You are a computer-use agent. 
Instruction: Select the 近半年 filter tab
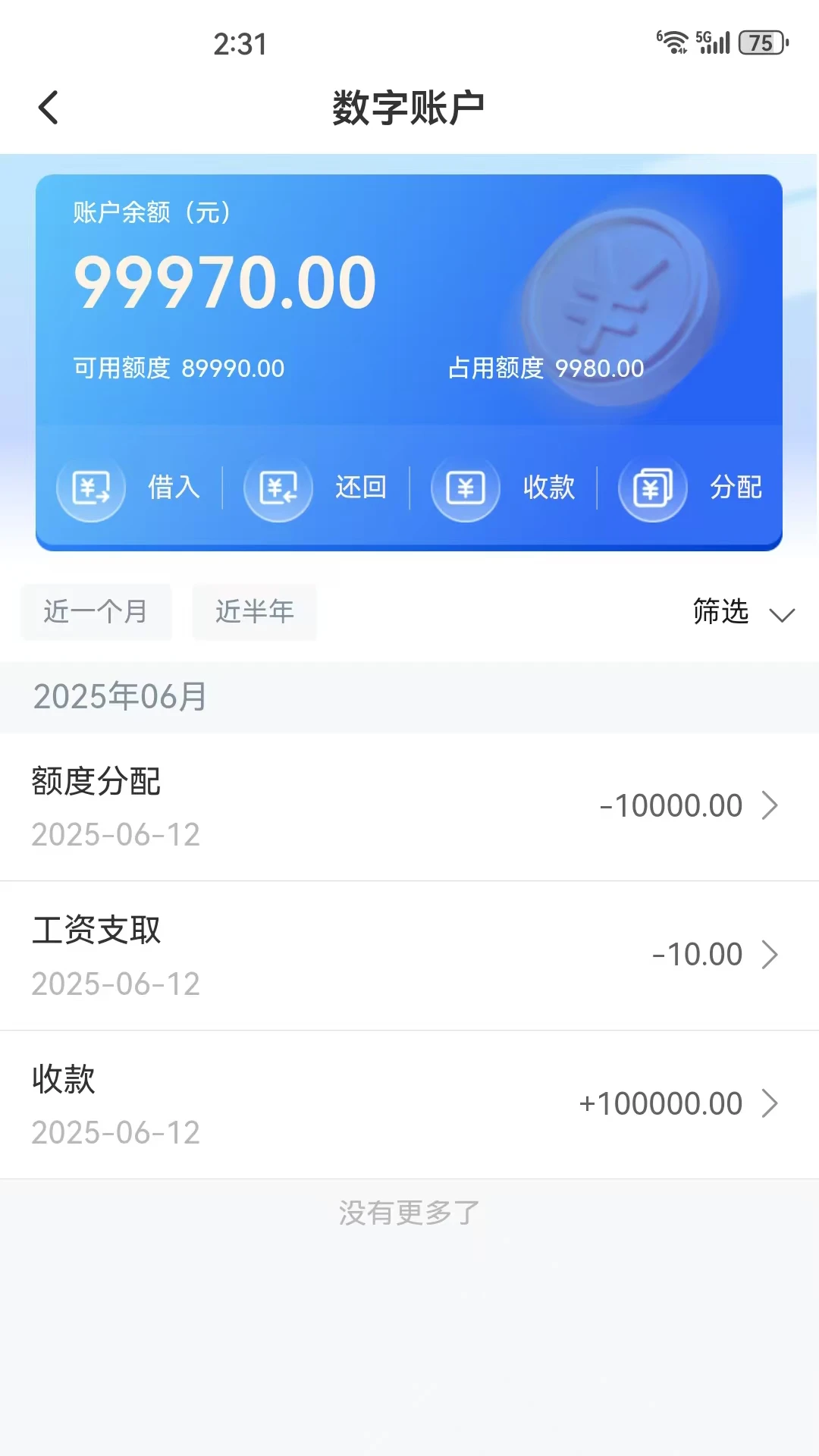pyautogui.click(x=255, y=612)
